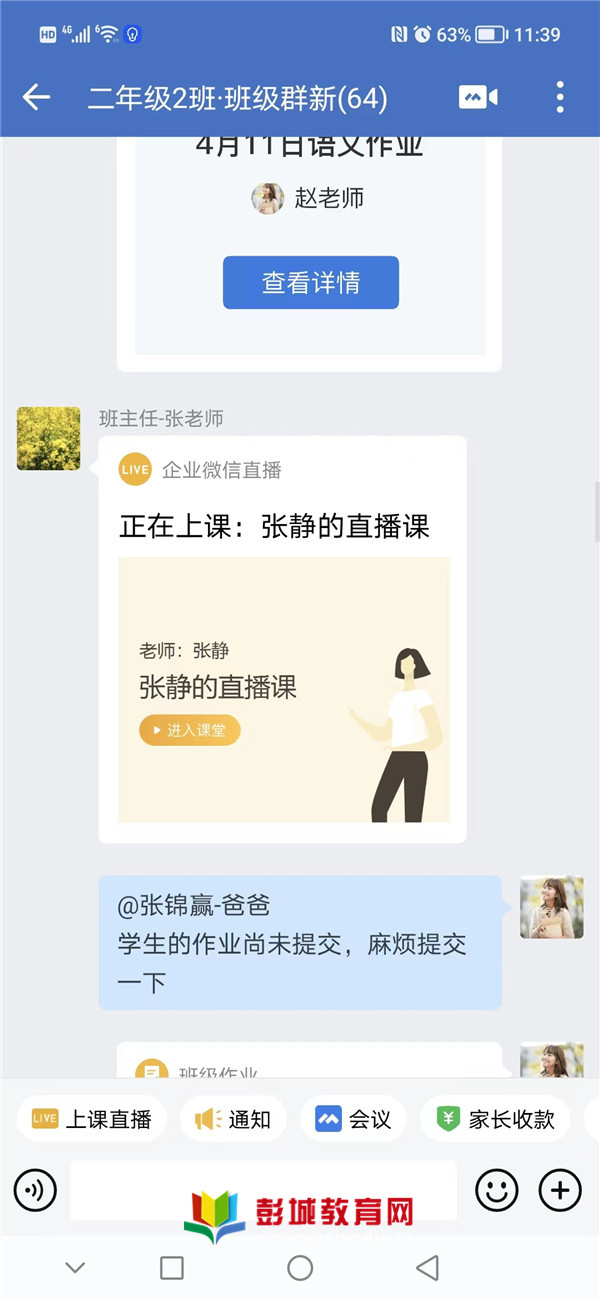Start a group video meeting
The image size is (600, 1300).
click(x=478, y=97)
